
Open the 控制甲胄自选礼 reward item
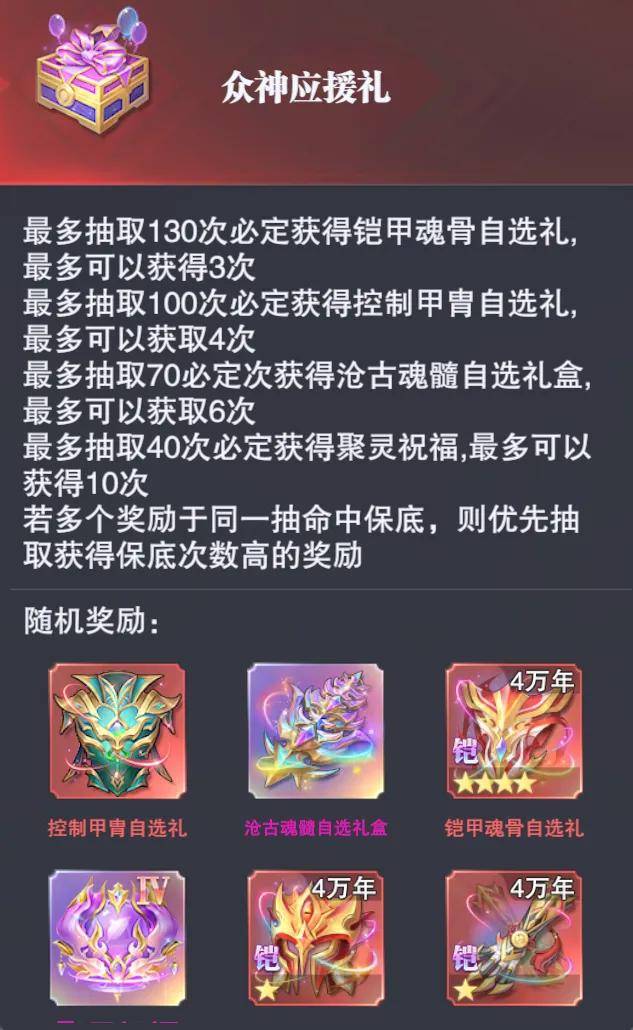click(117, 731)
